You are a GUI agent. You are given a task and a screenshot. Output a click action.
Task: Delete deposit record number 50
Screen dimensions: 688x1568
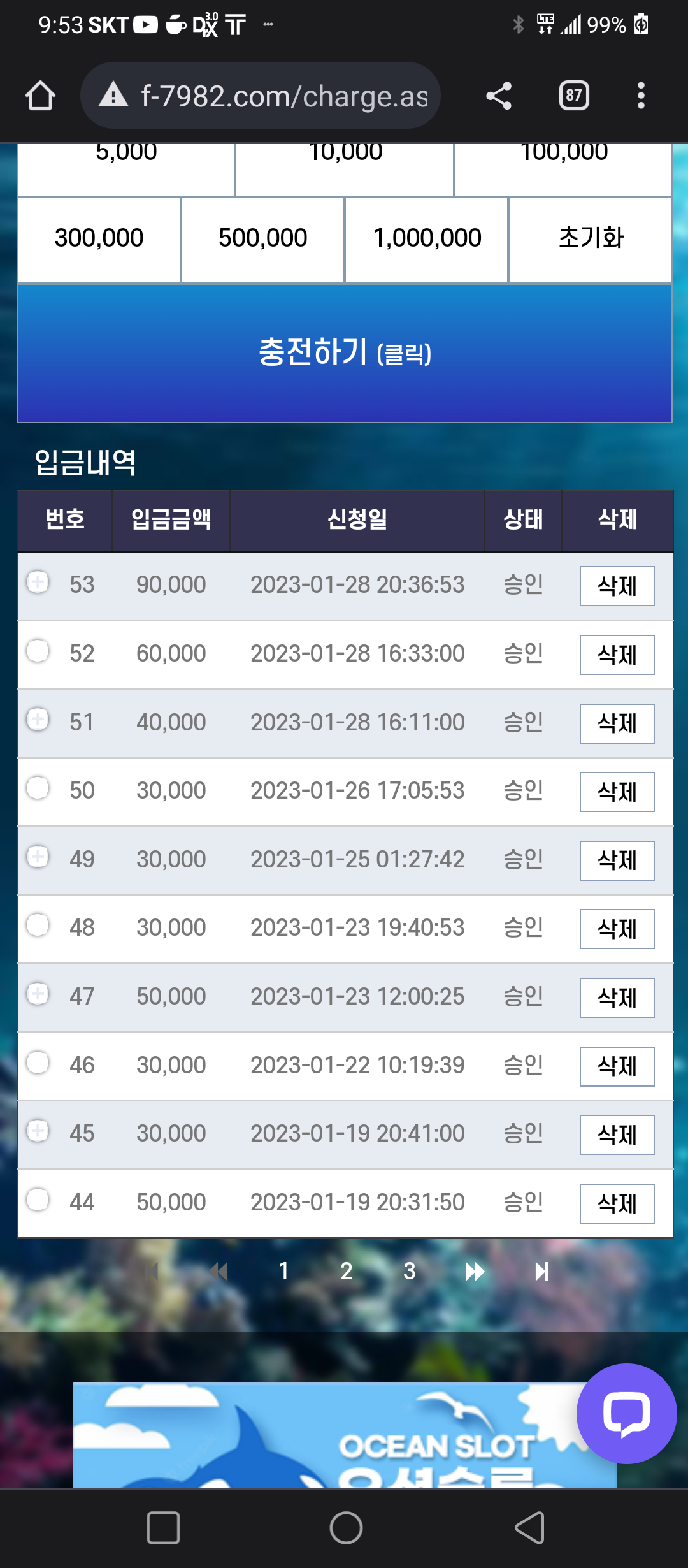coord(617,792)
